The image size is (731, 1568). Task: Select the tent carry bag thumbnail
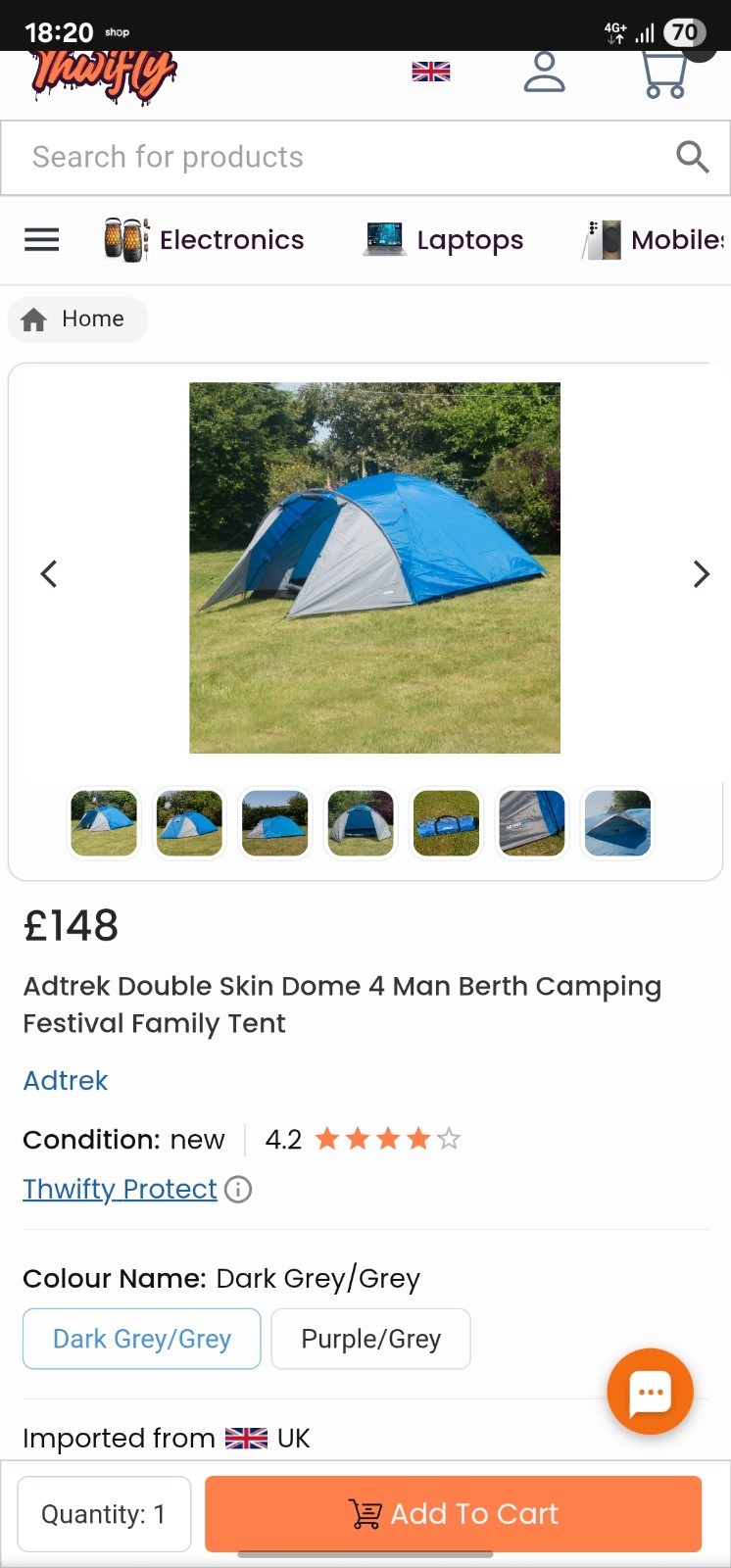(x=446, y=823)
